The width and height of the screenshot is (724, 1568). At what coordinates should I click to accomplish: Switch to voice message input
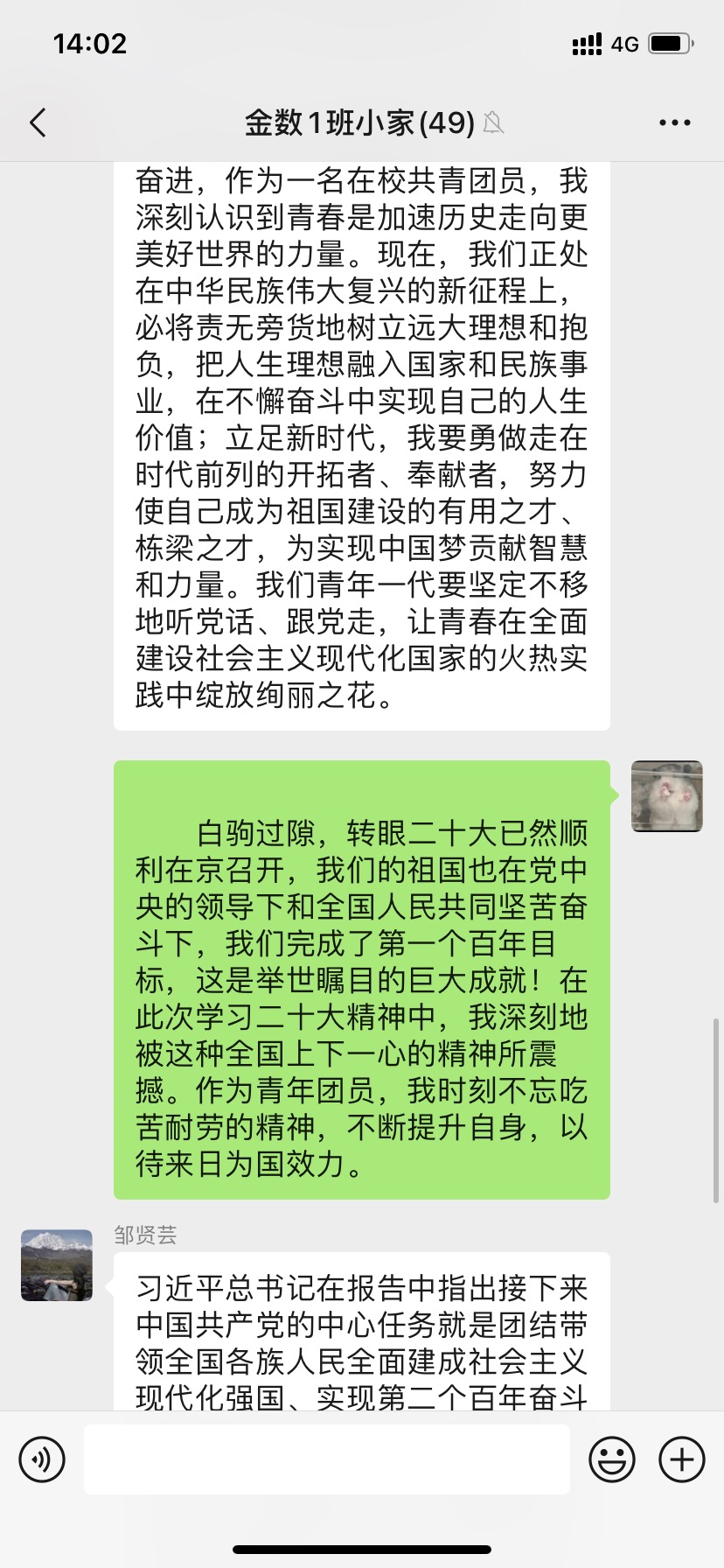(x=42, y=1459)
